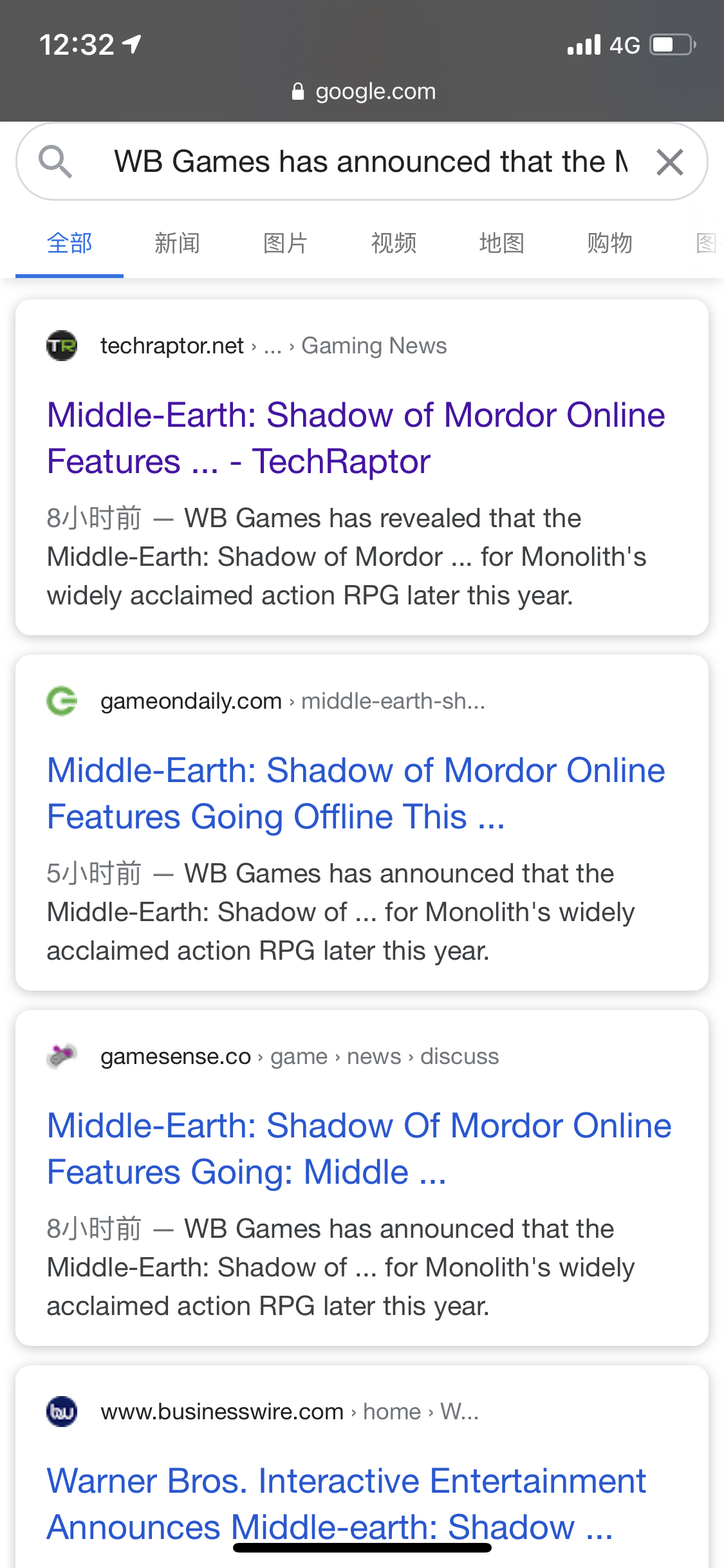724x1568 pixels.
Task: Switch to the 地图 tab
Action: point(501,243)
